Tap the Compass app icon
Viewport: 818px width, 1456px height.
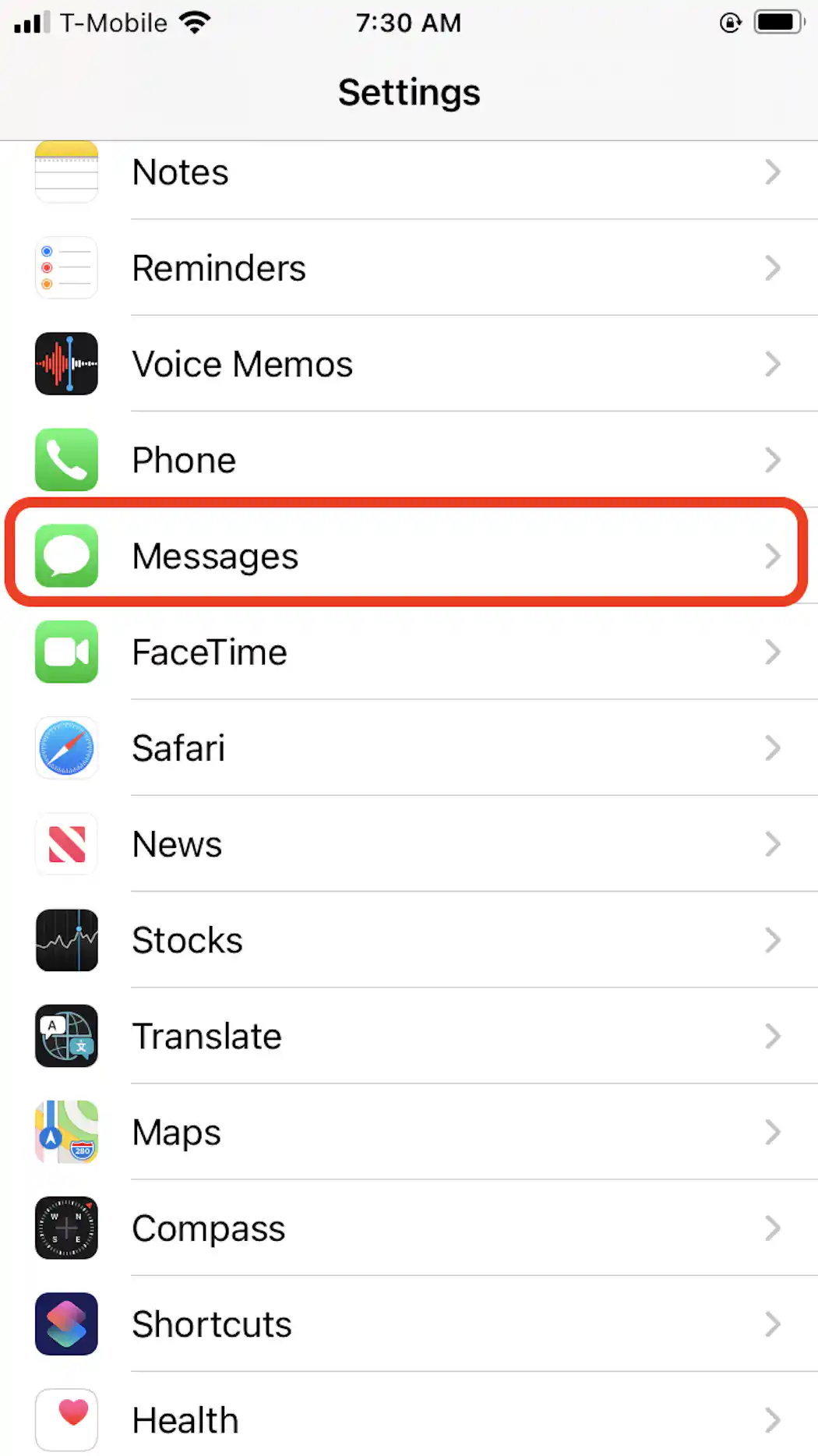coord(66,1228)
